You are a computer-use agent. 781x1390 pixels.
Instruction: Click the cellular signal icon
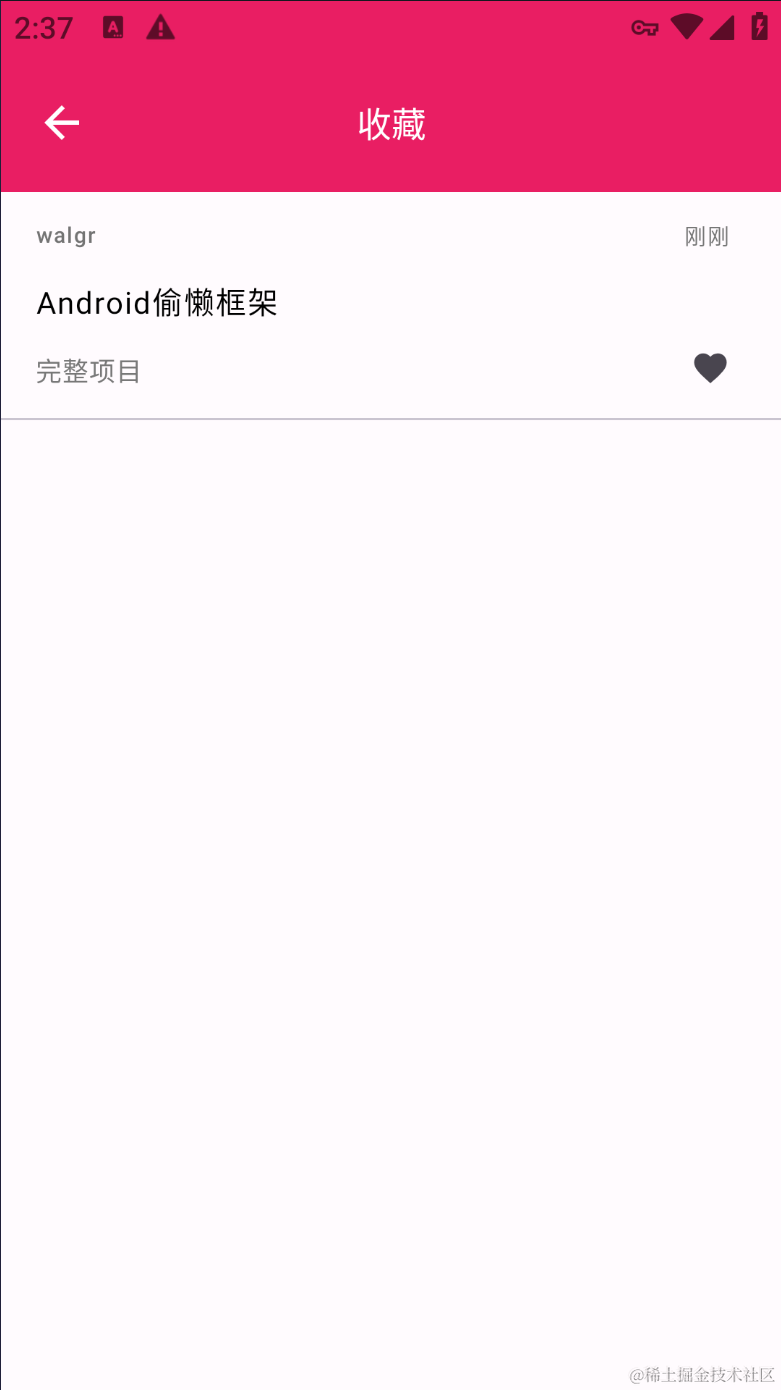pos(722,28)
